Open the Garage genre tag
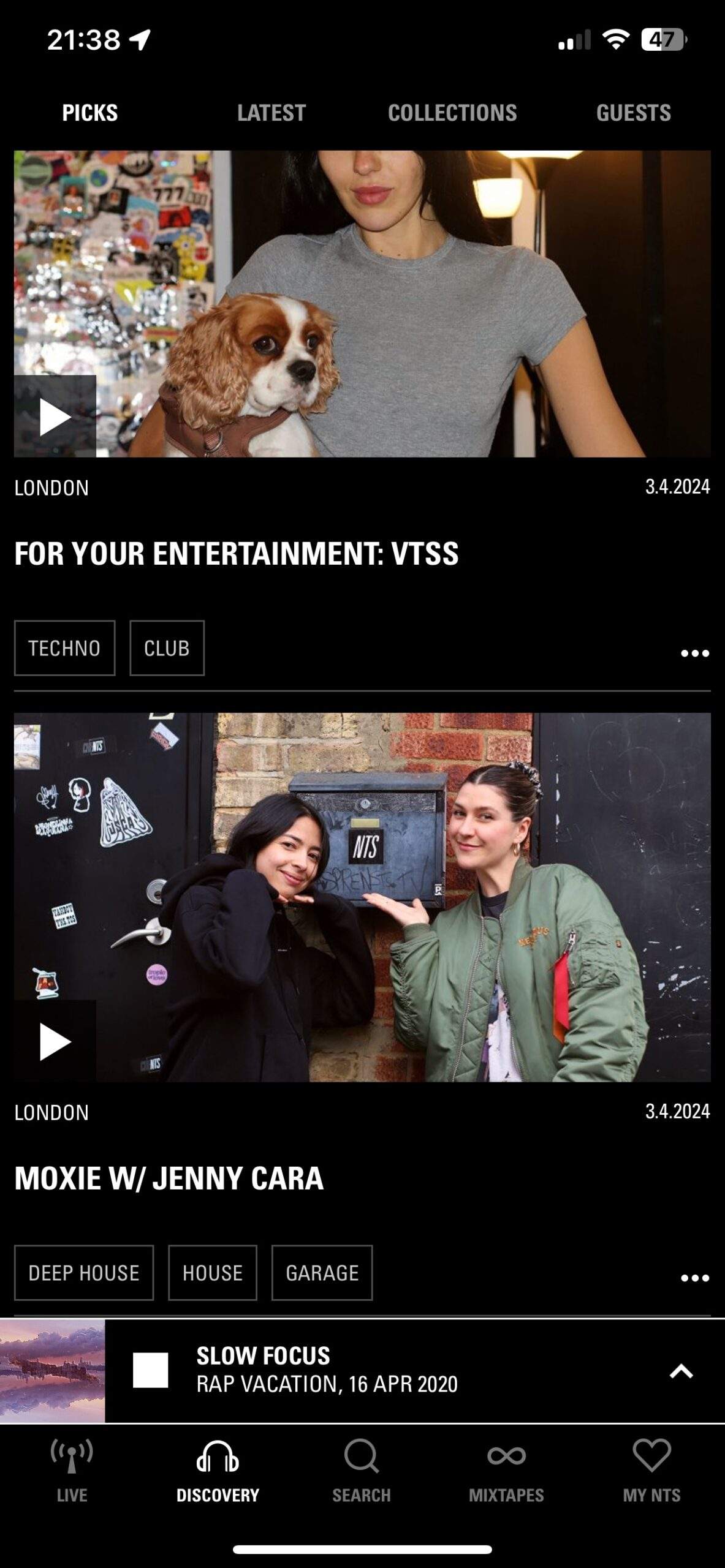The width and height of the screenshot is (725, 1568). tap(322, 1273)
